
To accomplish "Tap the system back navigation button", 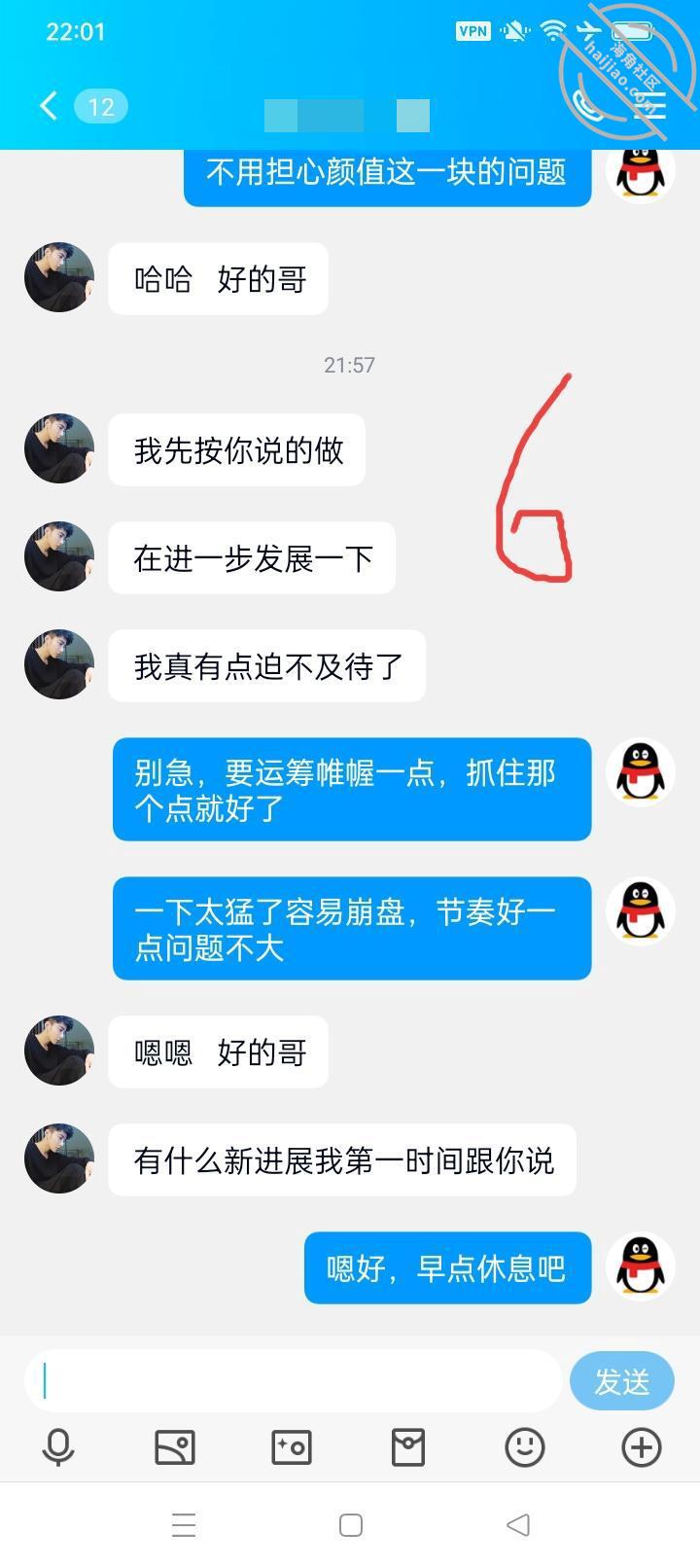I will click(518, 1524).
